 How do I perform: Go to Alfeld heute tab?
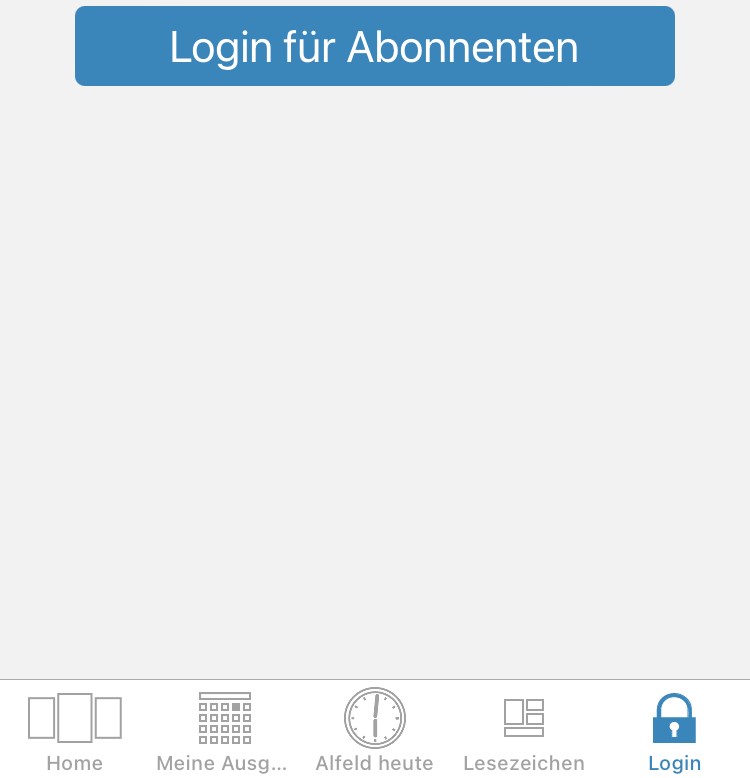[x=374, y=730]
